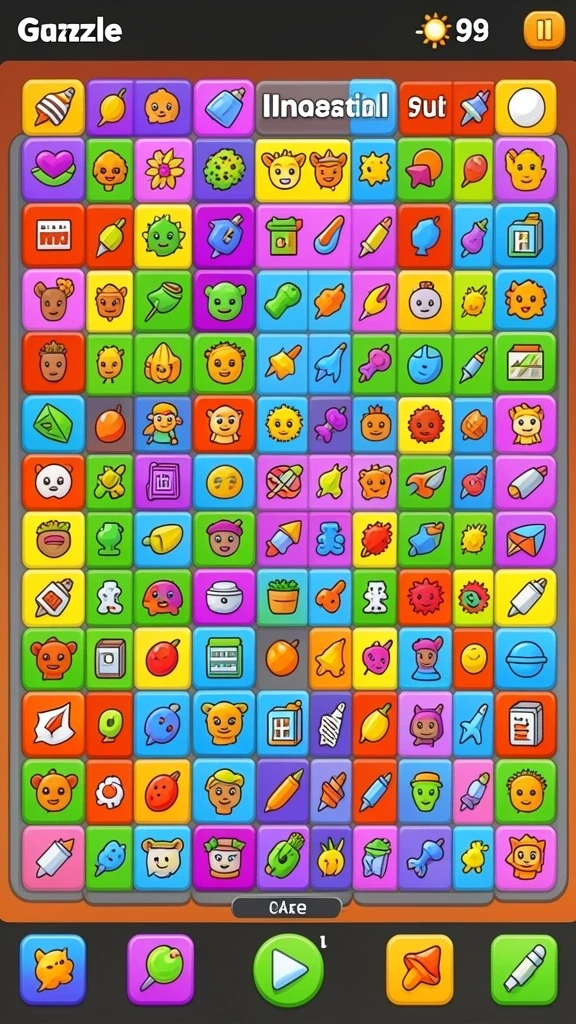Use the white marker booster at bottom
Viewport: 576px width, 1024px height.
(524, 969)
